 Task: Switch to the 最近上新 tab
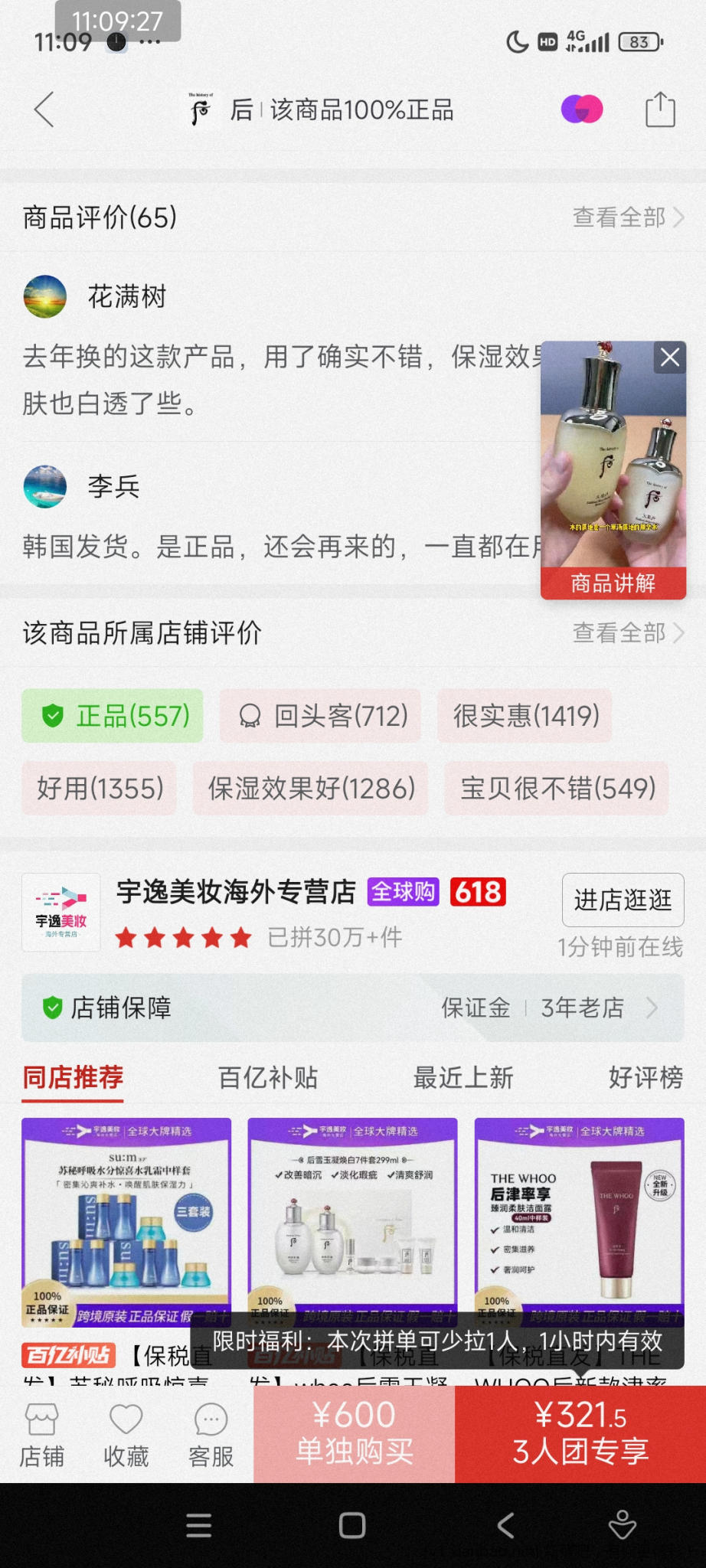tap(463, 1077)
